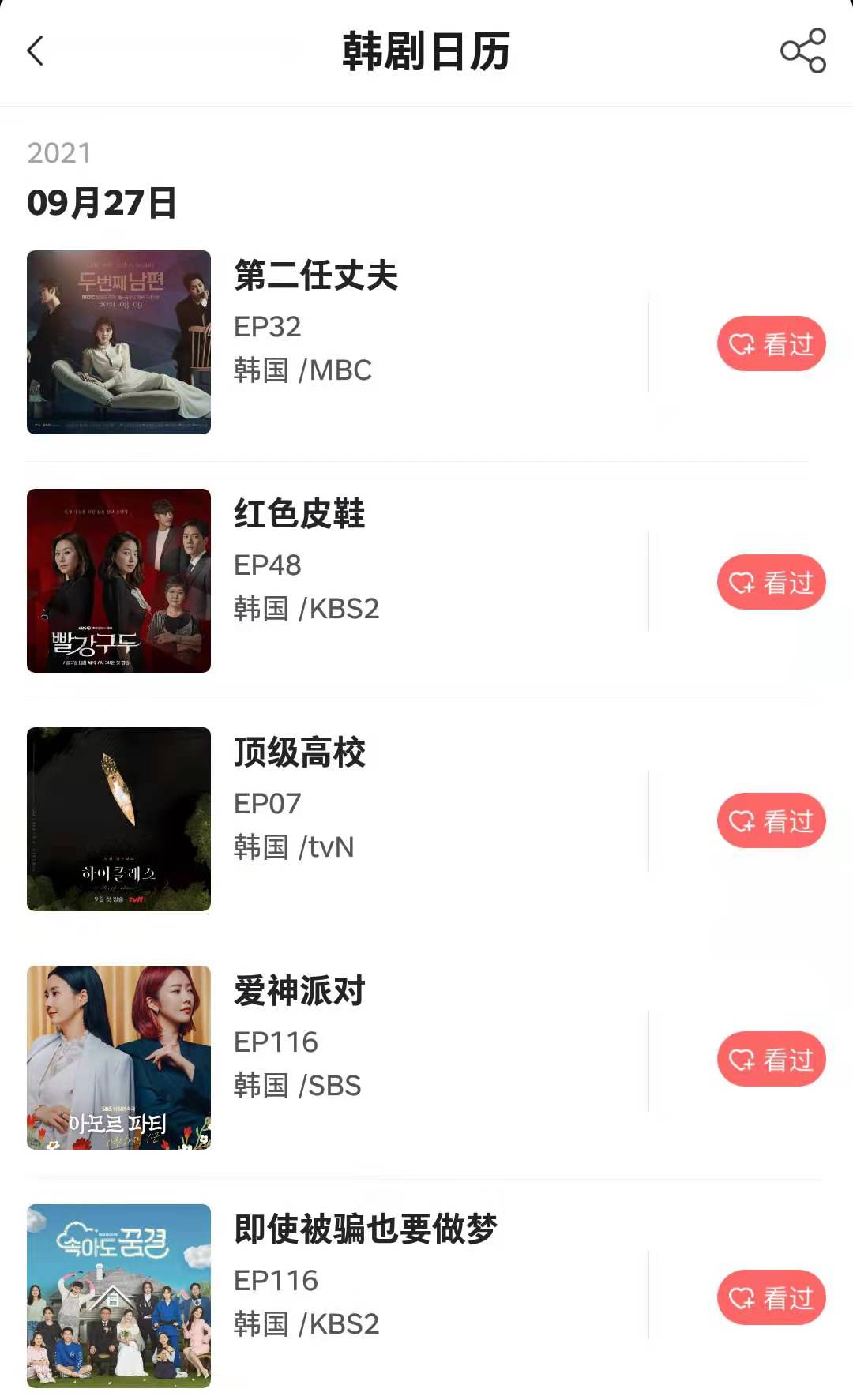This screenshot has height=1400, width=853.
Task: View the 顶级高校 poster
Action: 118,819
